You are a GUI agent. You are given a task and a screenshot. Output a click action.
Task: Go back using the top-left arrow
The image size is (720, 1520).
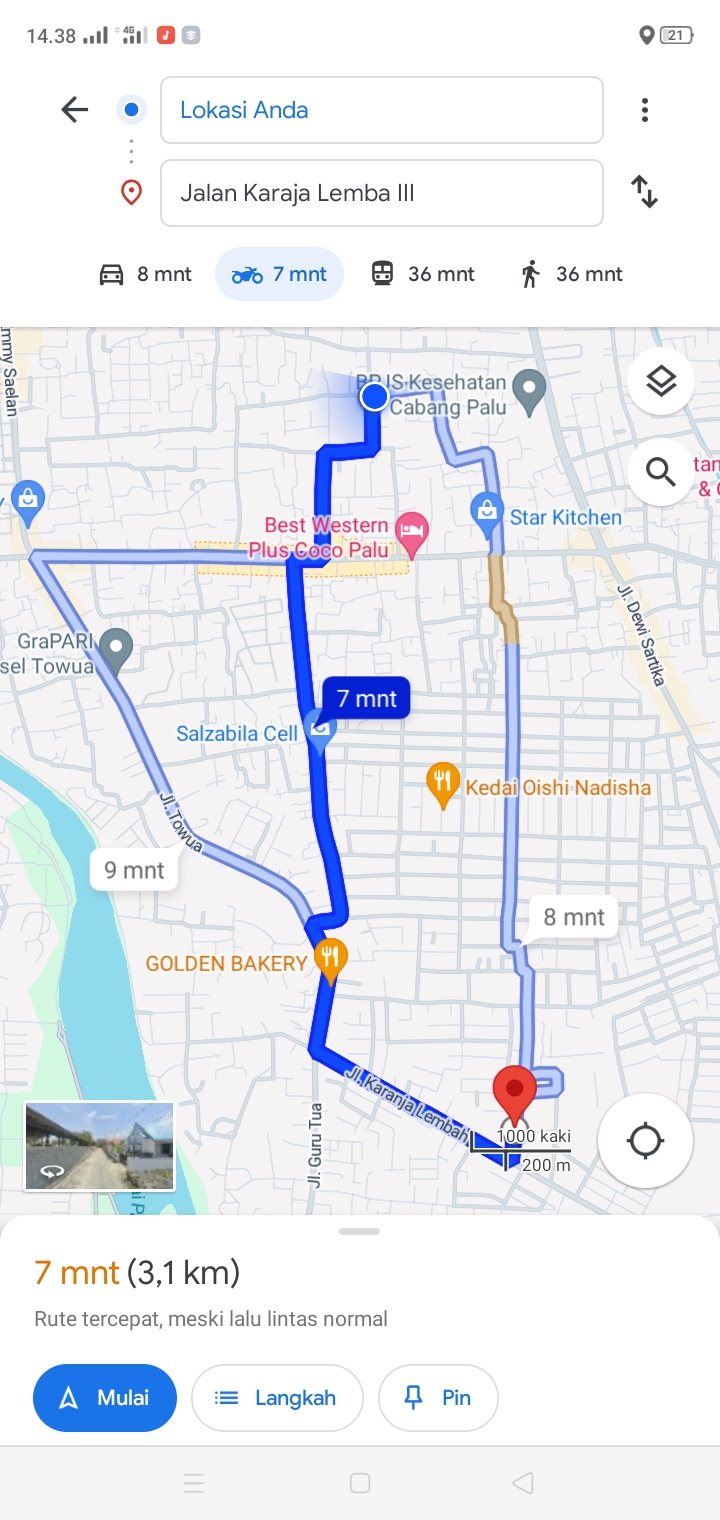[x=75, y=110]
